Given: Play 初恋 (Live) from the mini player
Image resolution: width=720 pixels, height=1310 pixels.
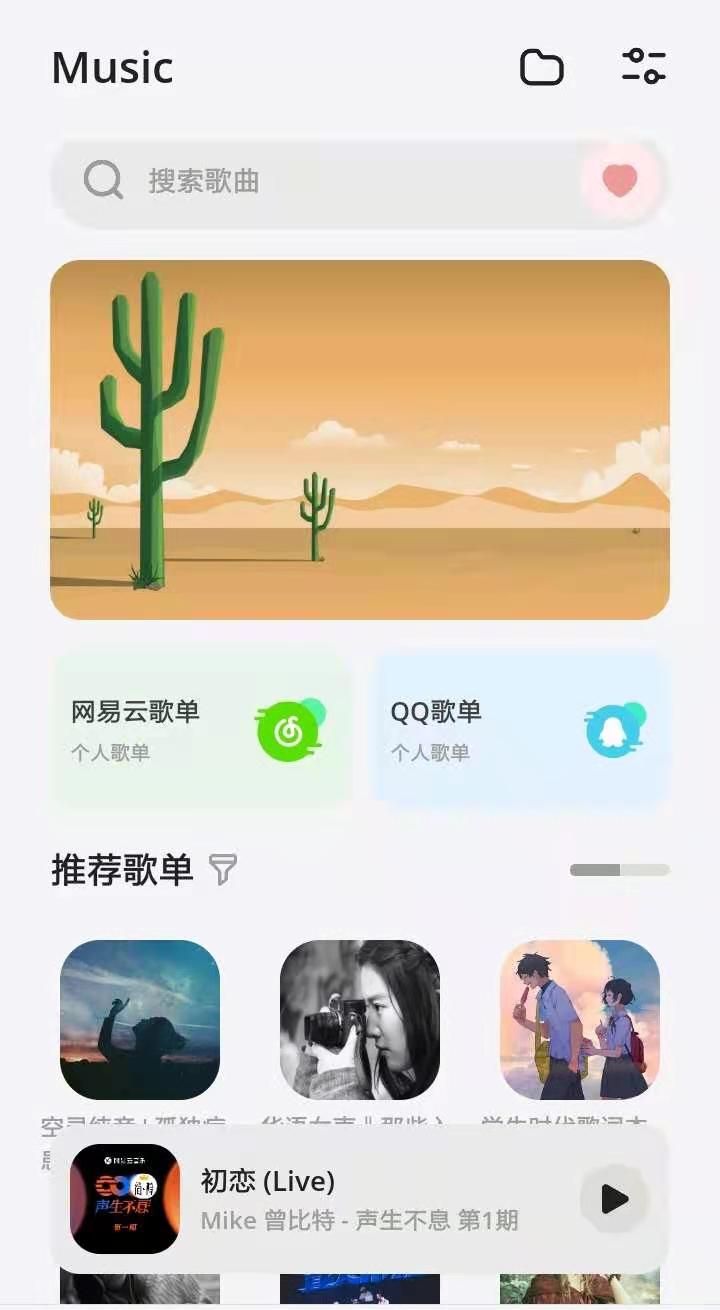Looking at the screenshot, I should (613, 1199).
